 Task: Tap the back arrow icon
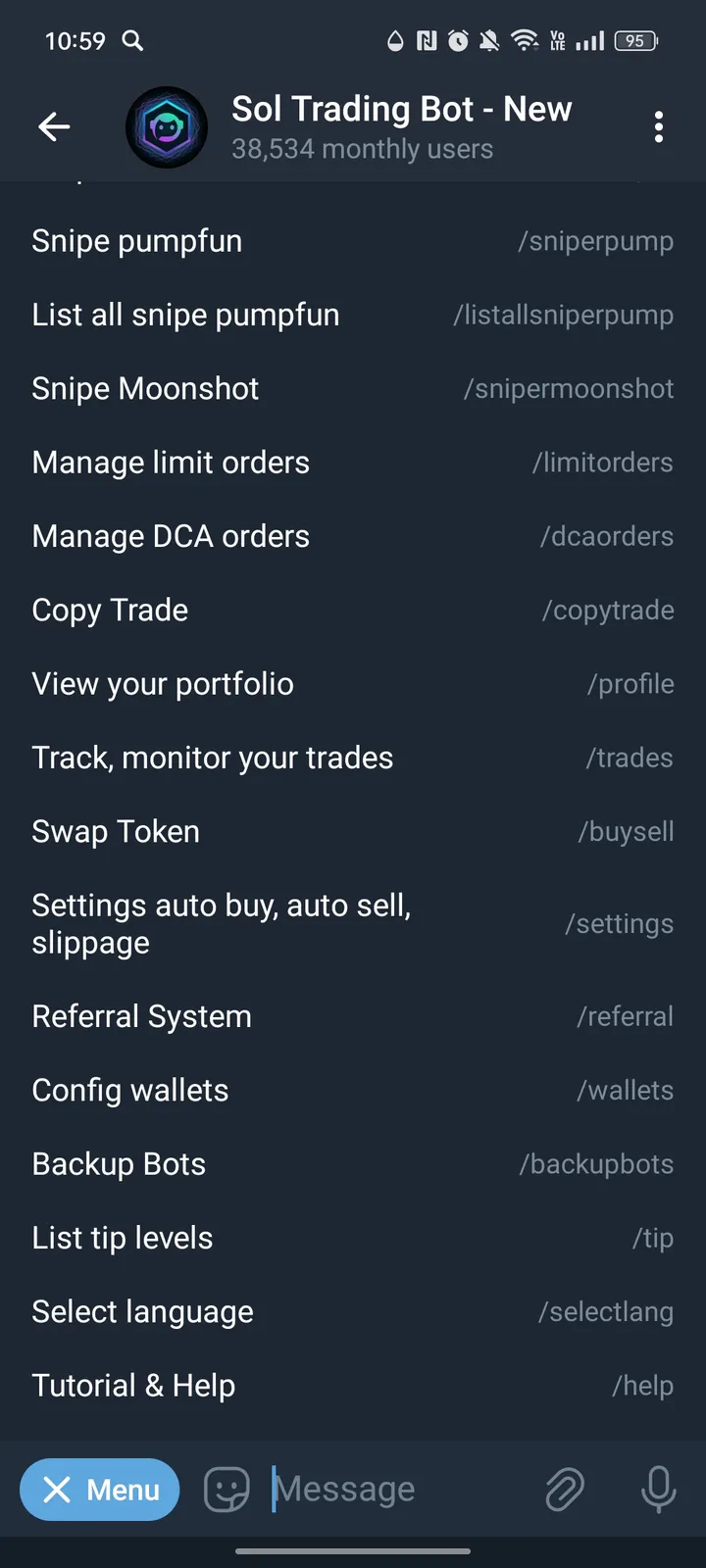[x=54, y=126]
